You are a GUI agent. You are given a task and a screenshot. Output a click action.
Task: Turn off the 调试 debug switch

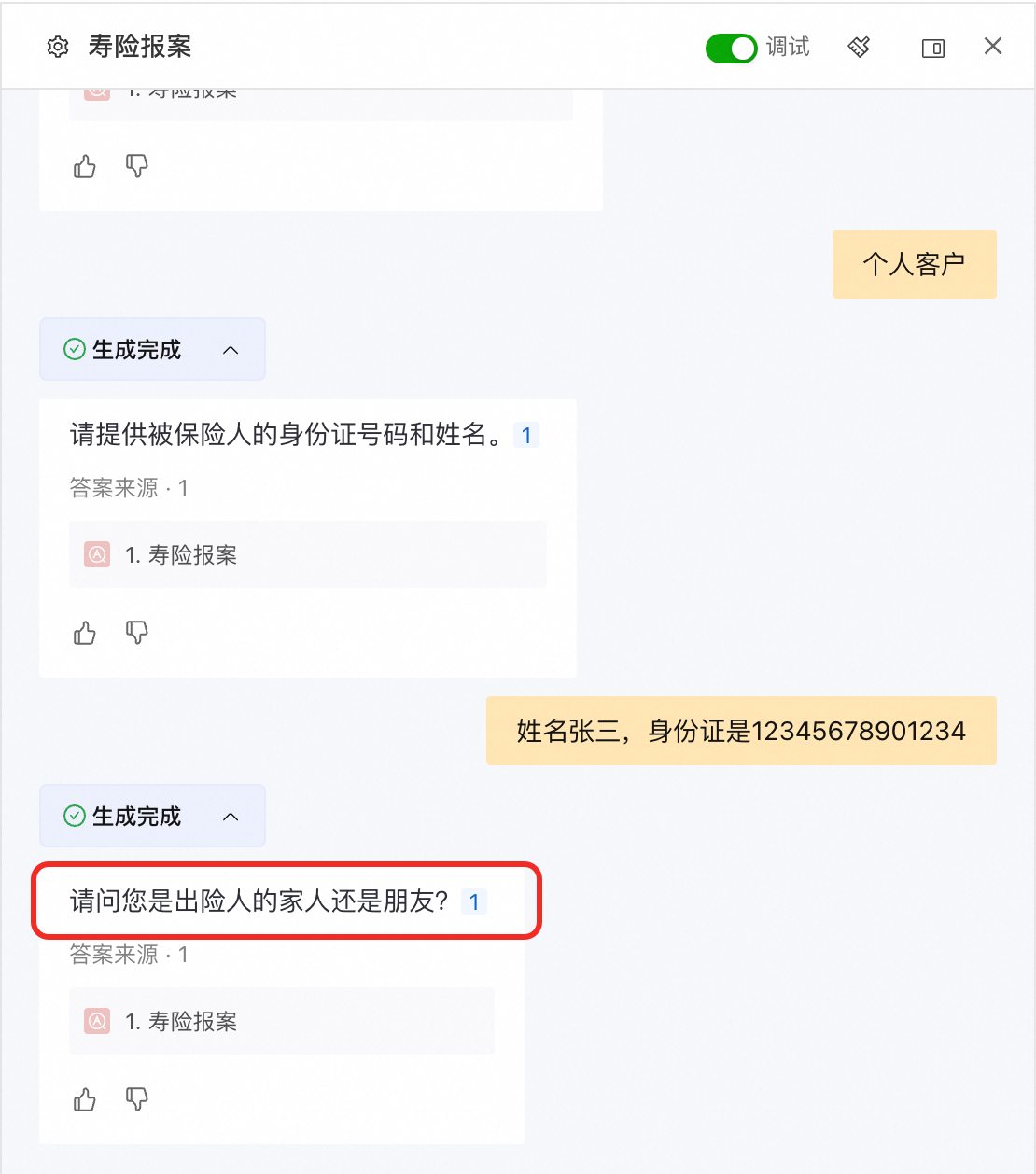pos(731,49)
